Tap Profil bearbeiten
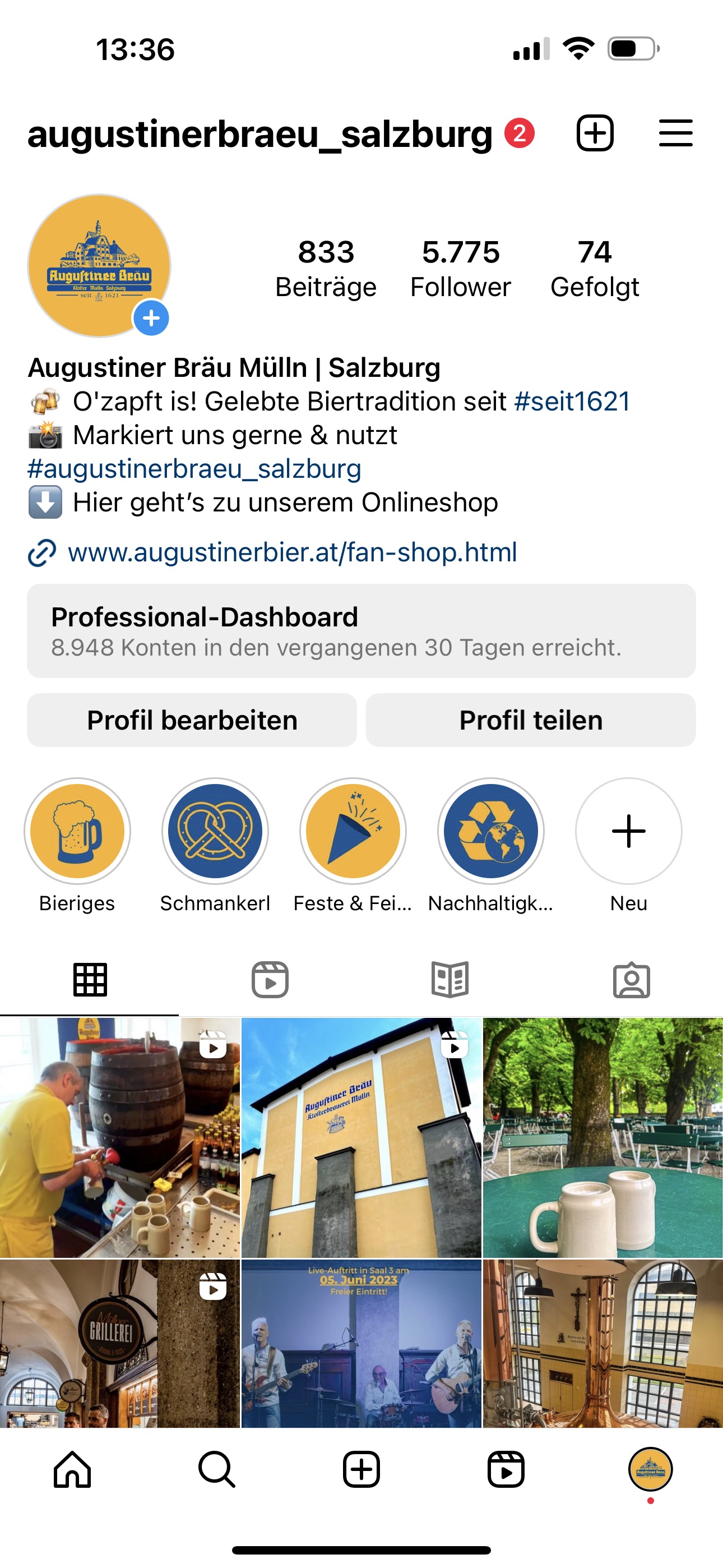The height and width of the screenshot is (1568, 723). point(192,720)
